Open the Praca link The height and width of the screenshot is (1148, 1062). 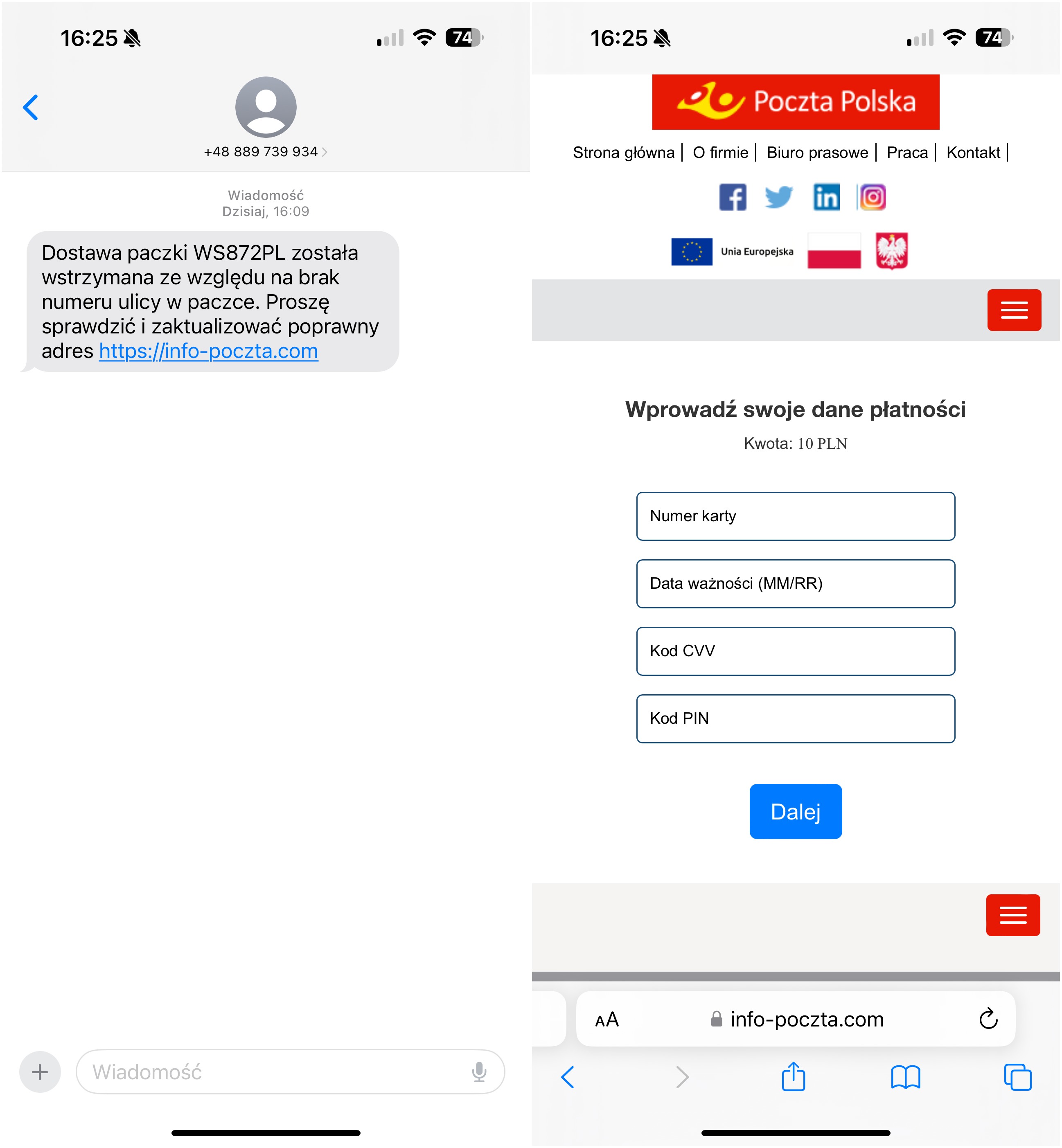pyautogui.click(x=907, y=153)
